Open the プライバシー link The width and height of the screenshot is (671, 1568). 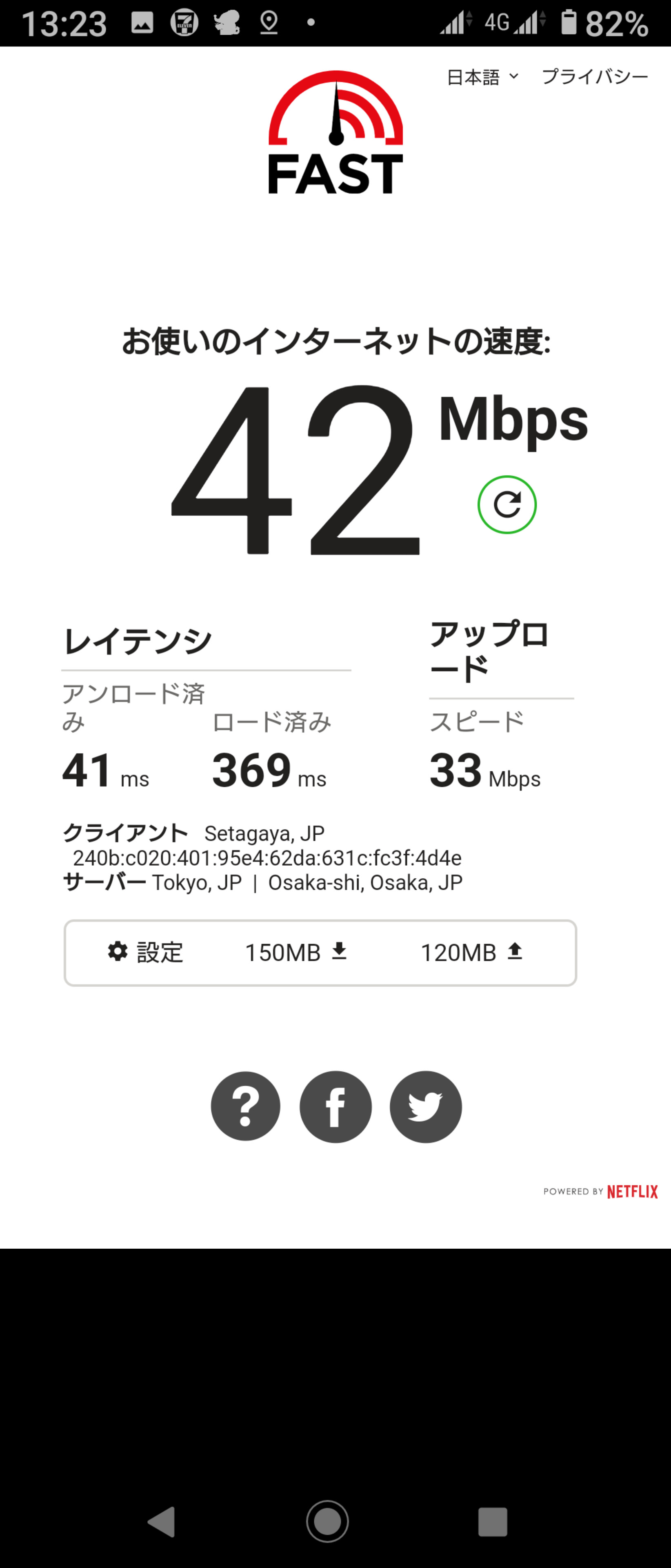594,77
